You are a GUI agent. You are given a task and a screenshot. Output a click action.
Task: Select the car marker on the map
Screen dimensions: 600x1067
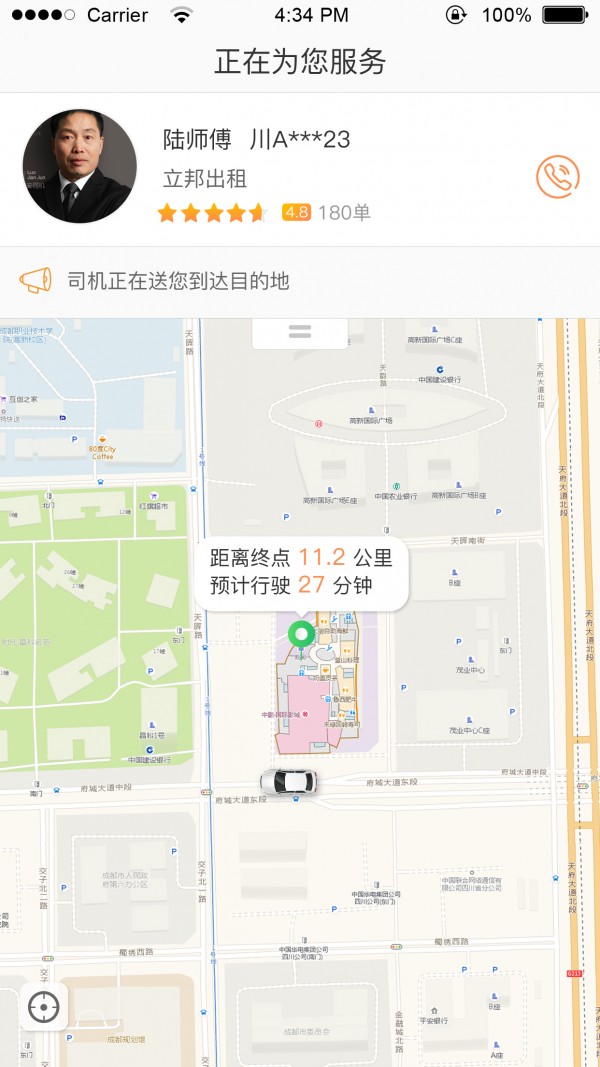[x=288, y=781]
